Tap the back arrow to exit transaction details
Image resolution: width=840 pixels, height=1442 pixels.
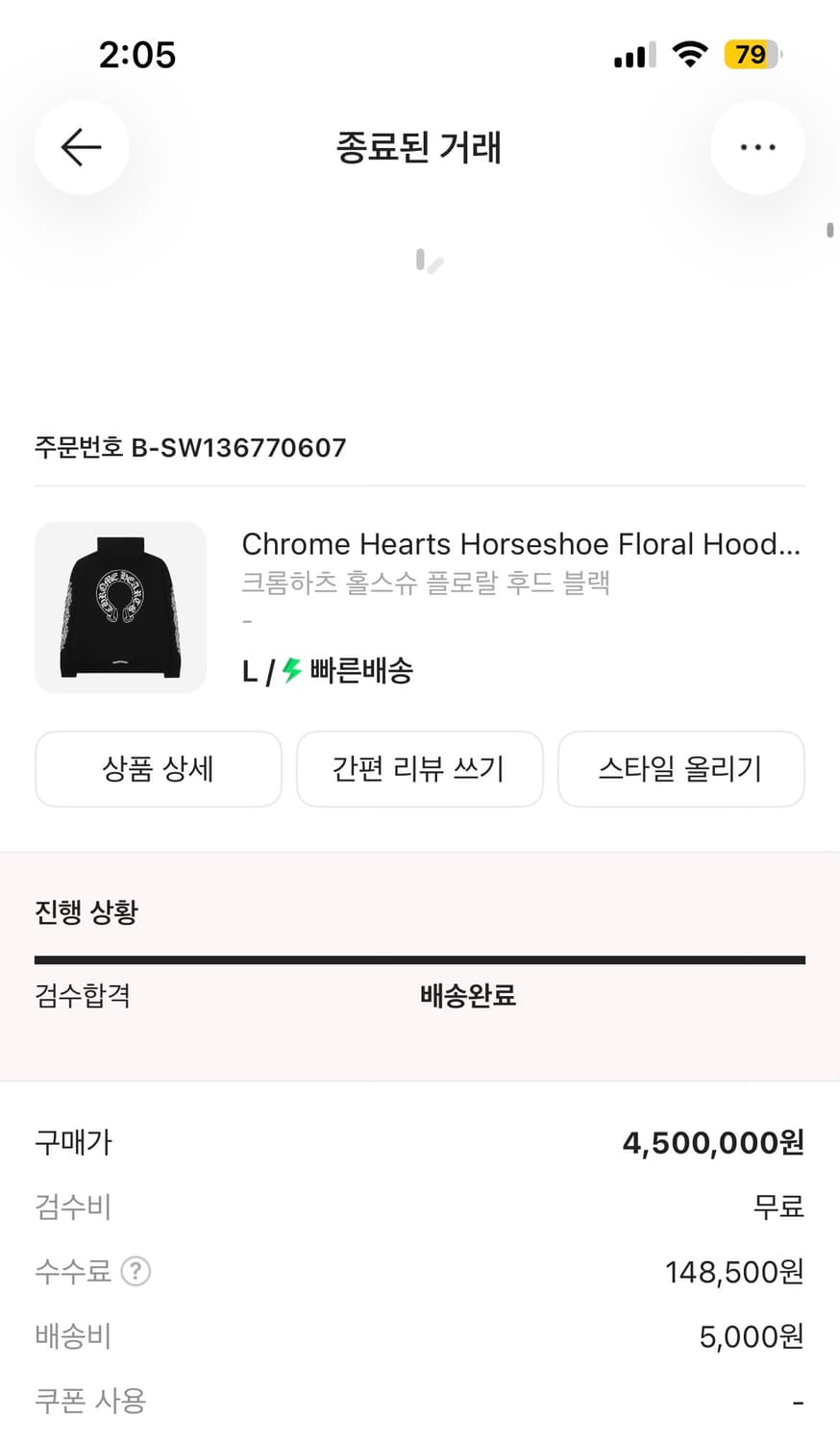82,147
